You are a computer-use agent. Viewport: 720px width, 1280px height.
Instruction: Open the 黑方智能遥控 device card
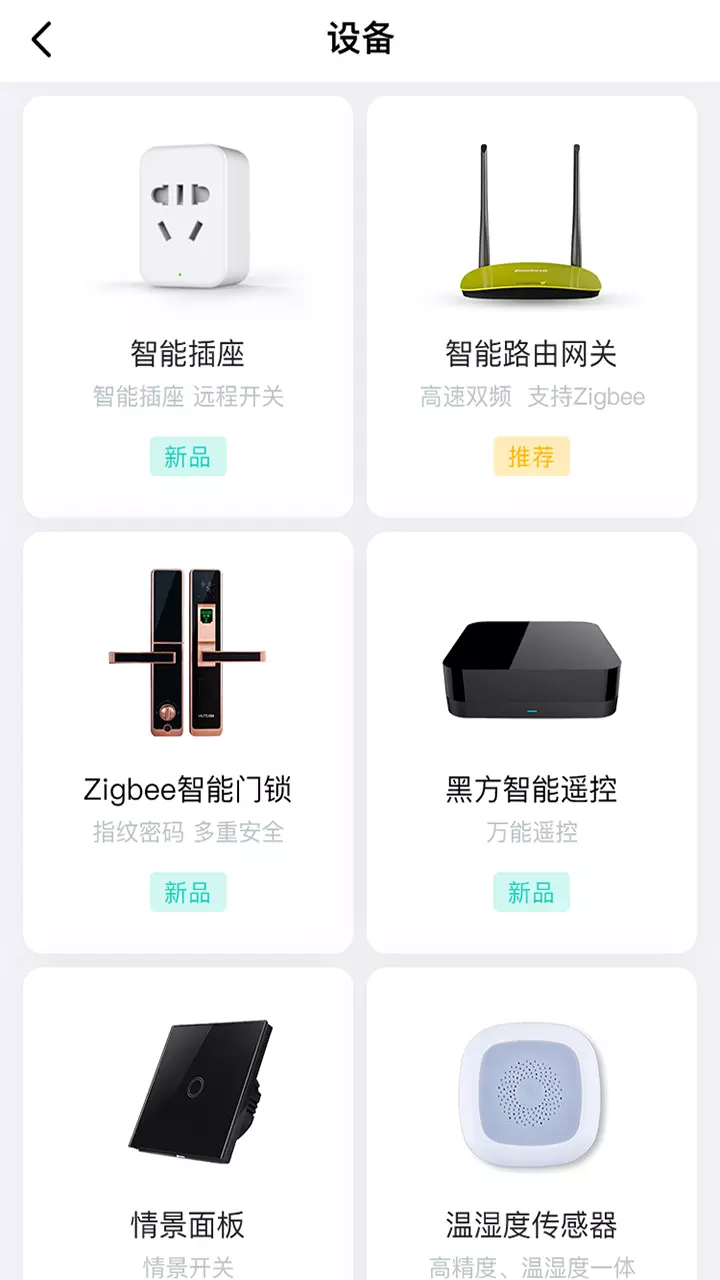531,742
